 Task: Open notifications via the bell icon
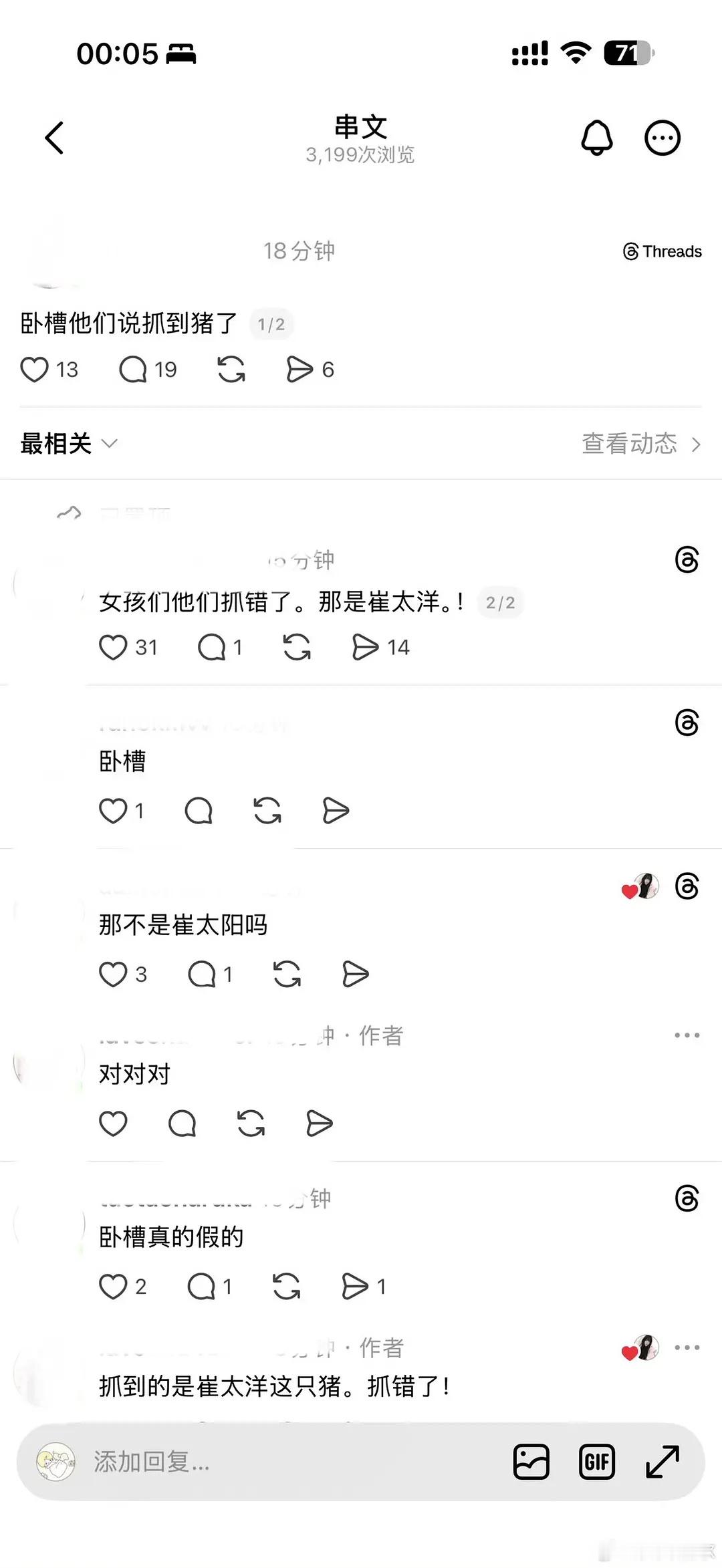click(x=597, y=137)
